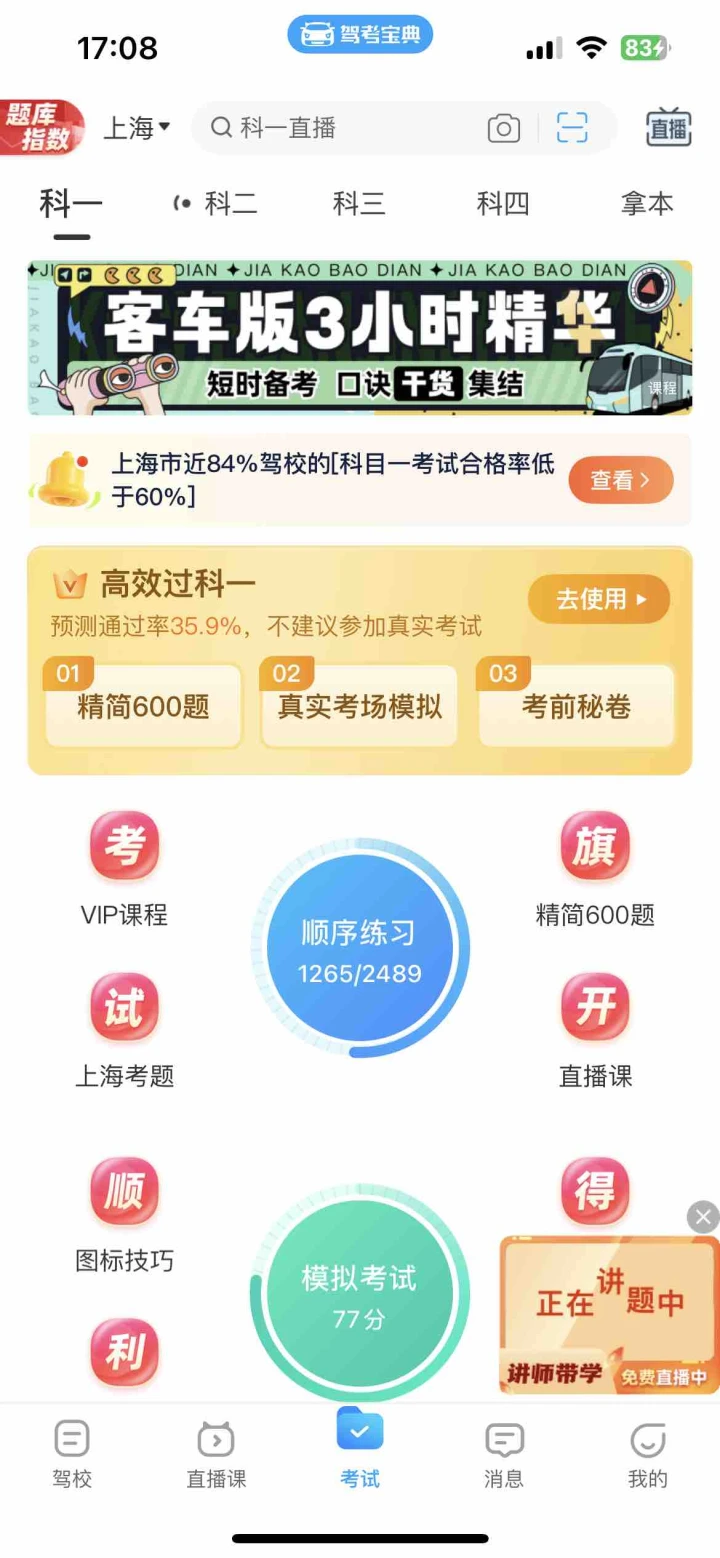The image size is (720, 1558).
Task: Open the scan code icon
Action: point(572,128)
